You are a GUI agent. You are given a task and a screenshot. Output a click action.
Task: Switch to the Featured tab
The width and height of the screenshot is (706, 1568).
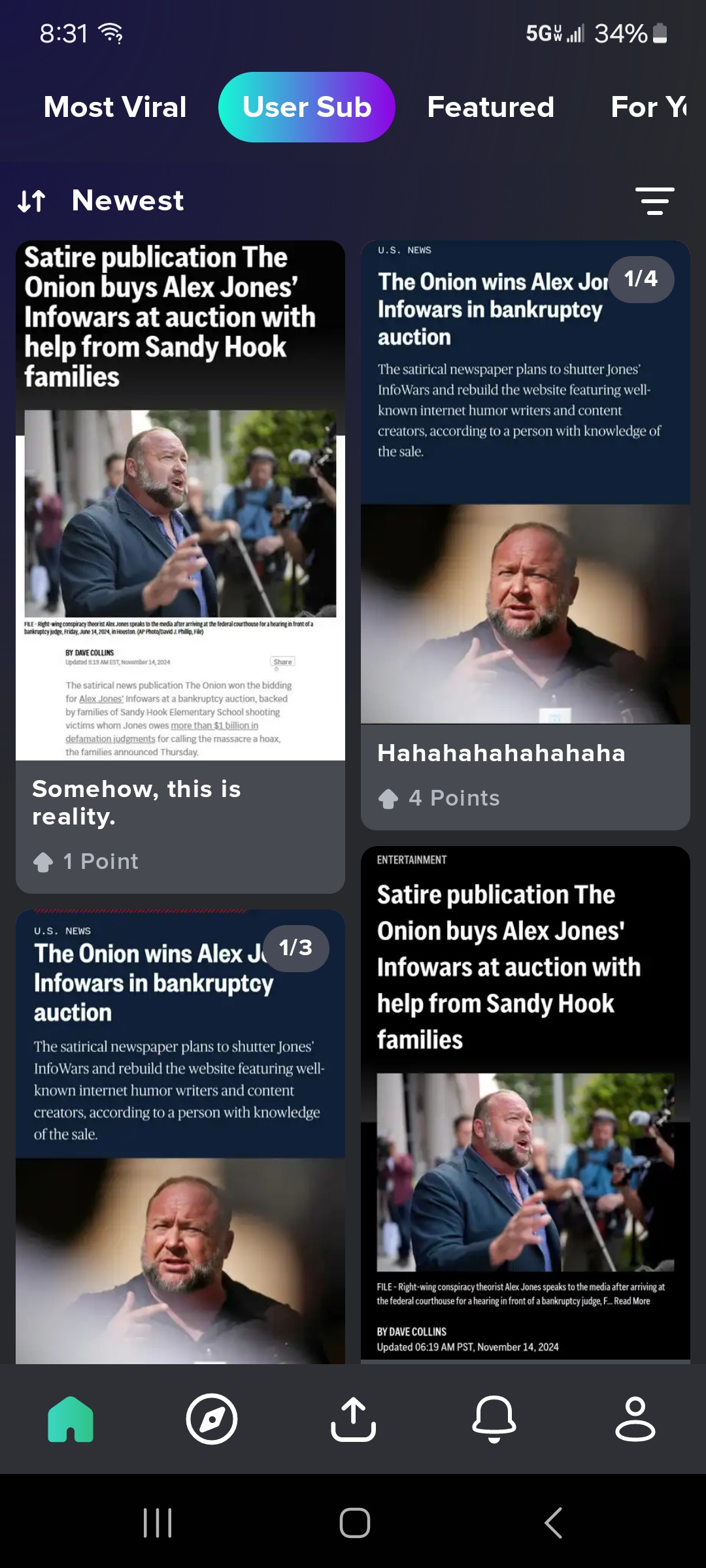click(490, 107)
